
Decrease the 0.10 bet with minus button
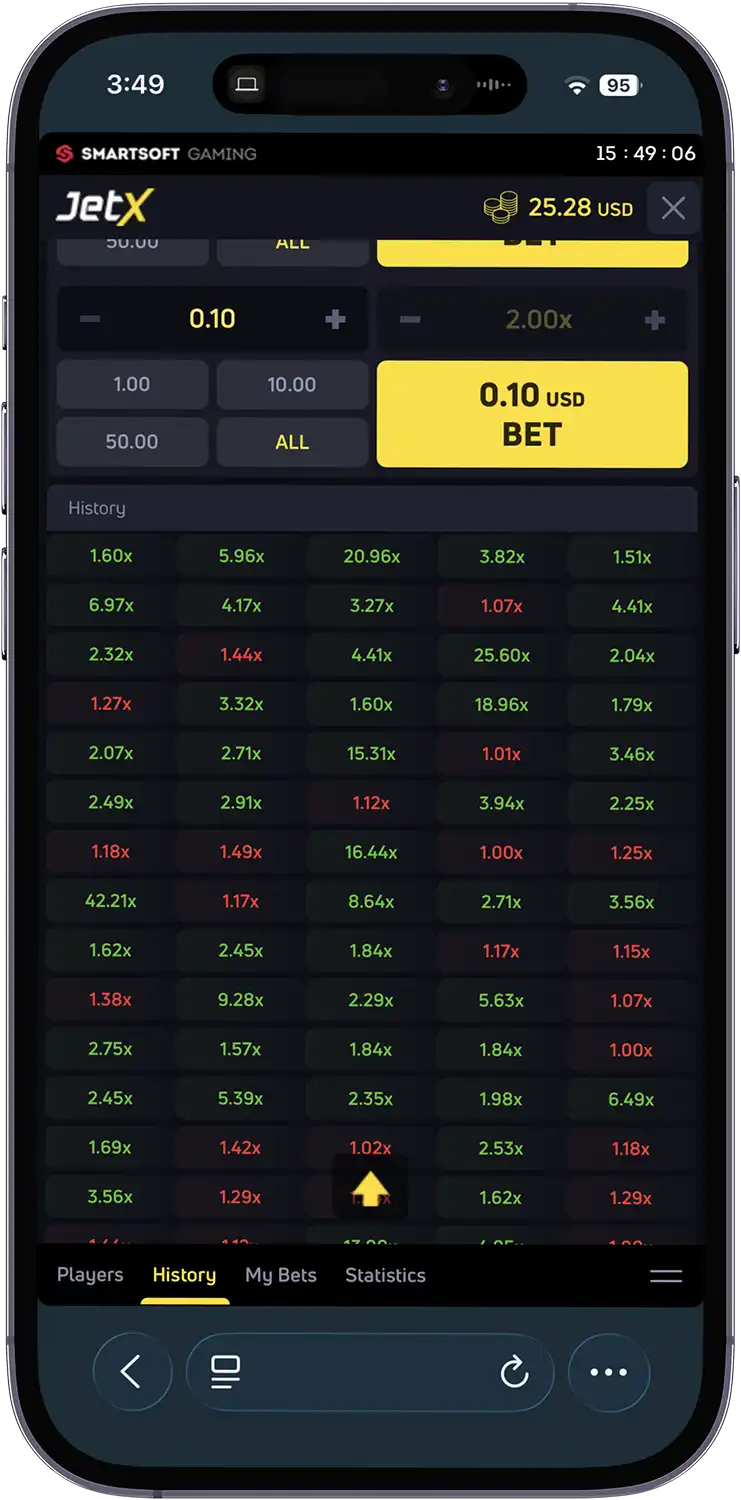pyautogui.click(x=90, y=319)
